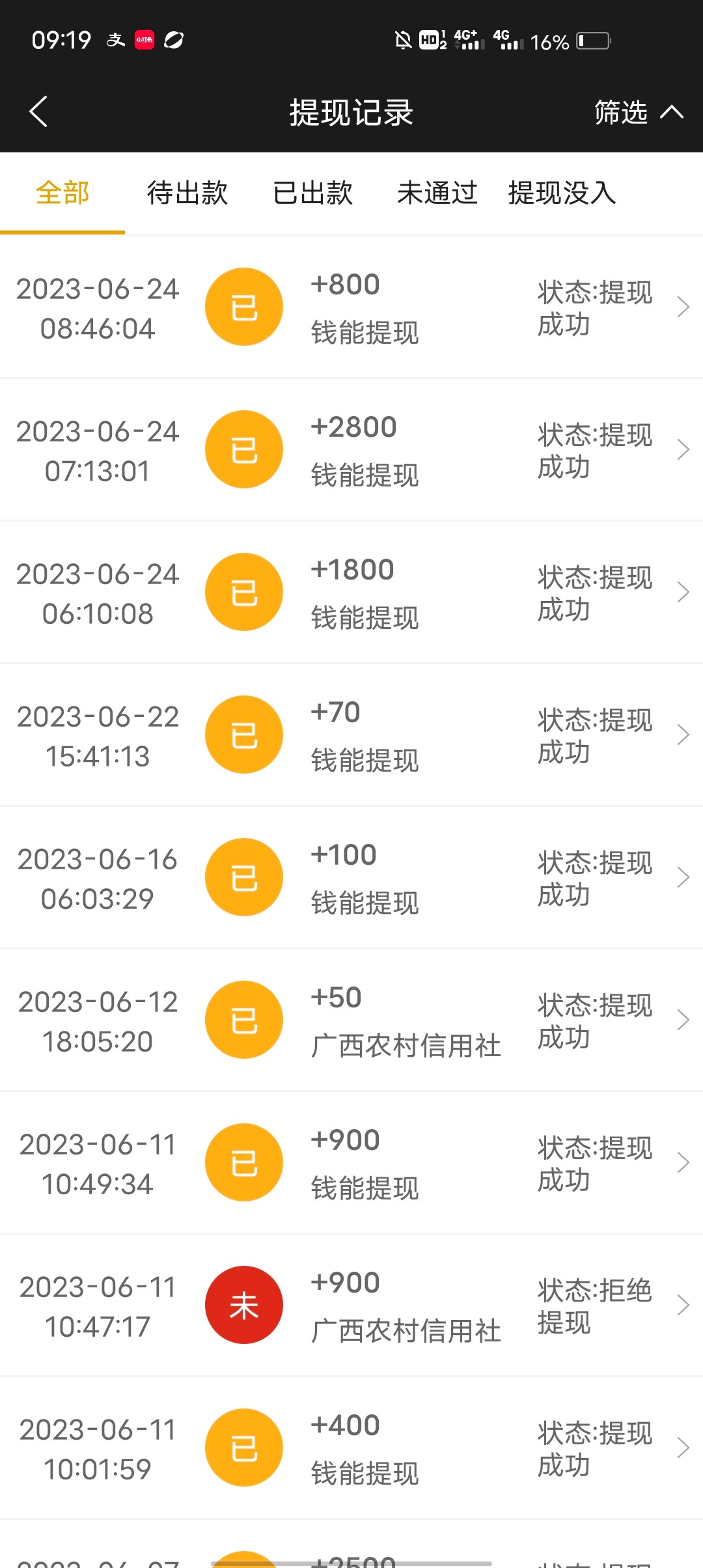Switch to the 已出款 tab
The image size is (703, 1568).
[x=313, y=193]
